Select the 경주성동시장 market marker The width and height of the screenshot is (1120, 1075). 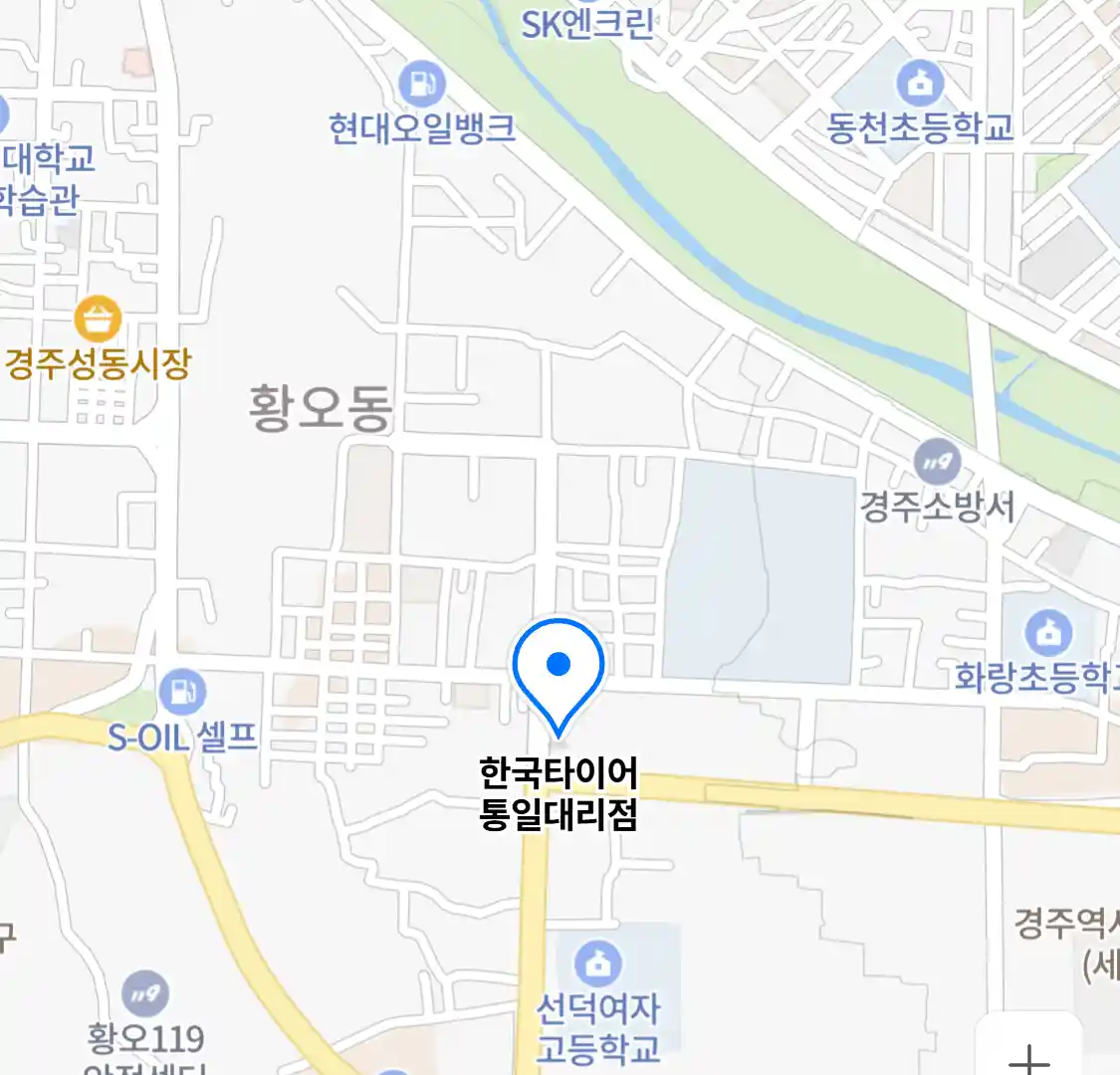tap(98, 320)
